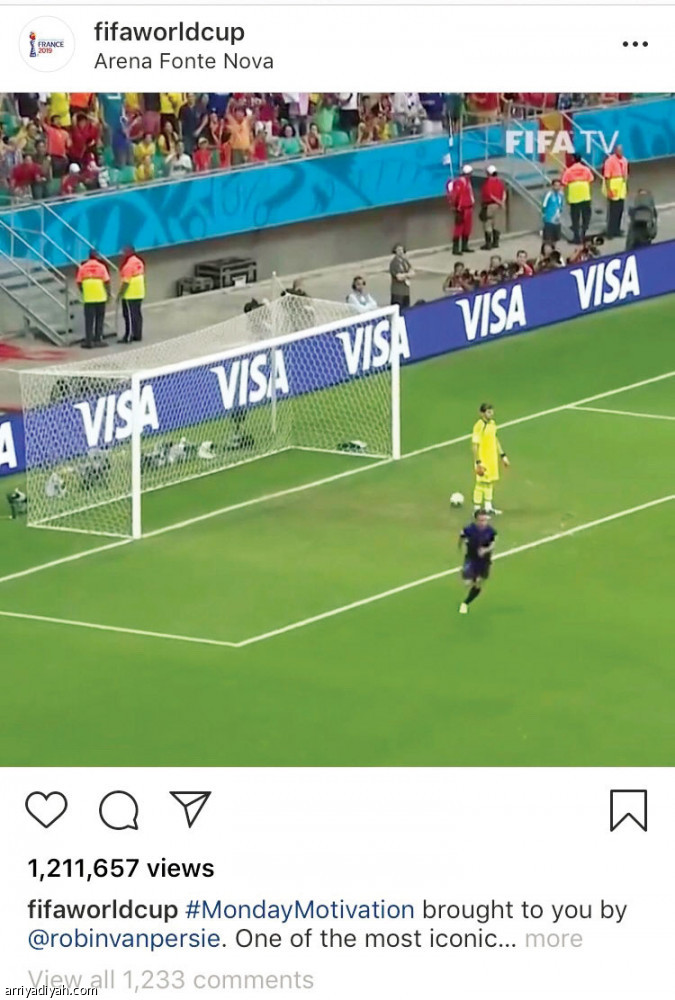Open the post's three-dot overflow menu
The width and height of the screenshot is (675, 1000).
click(635, 44)
